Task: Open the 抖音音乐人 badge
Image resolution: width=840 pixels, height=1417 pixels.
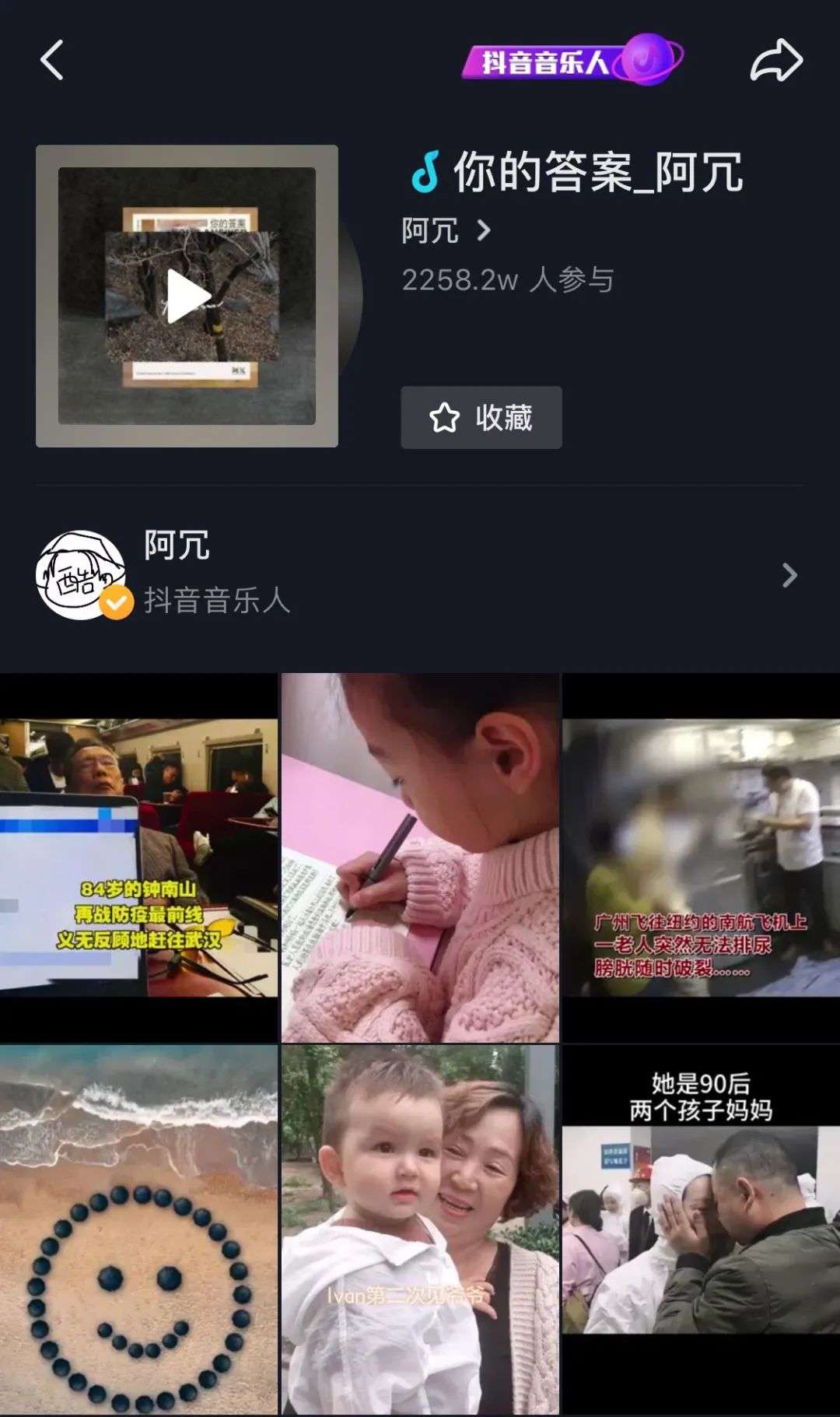Action: [x=572, y=60]
